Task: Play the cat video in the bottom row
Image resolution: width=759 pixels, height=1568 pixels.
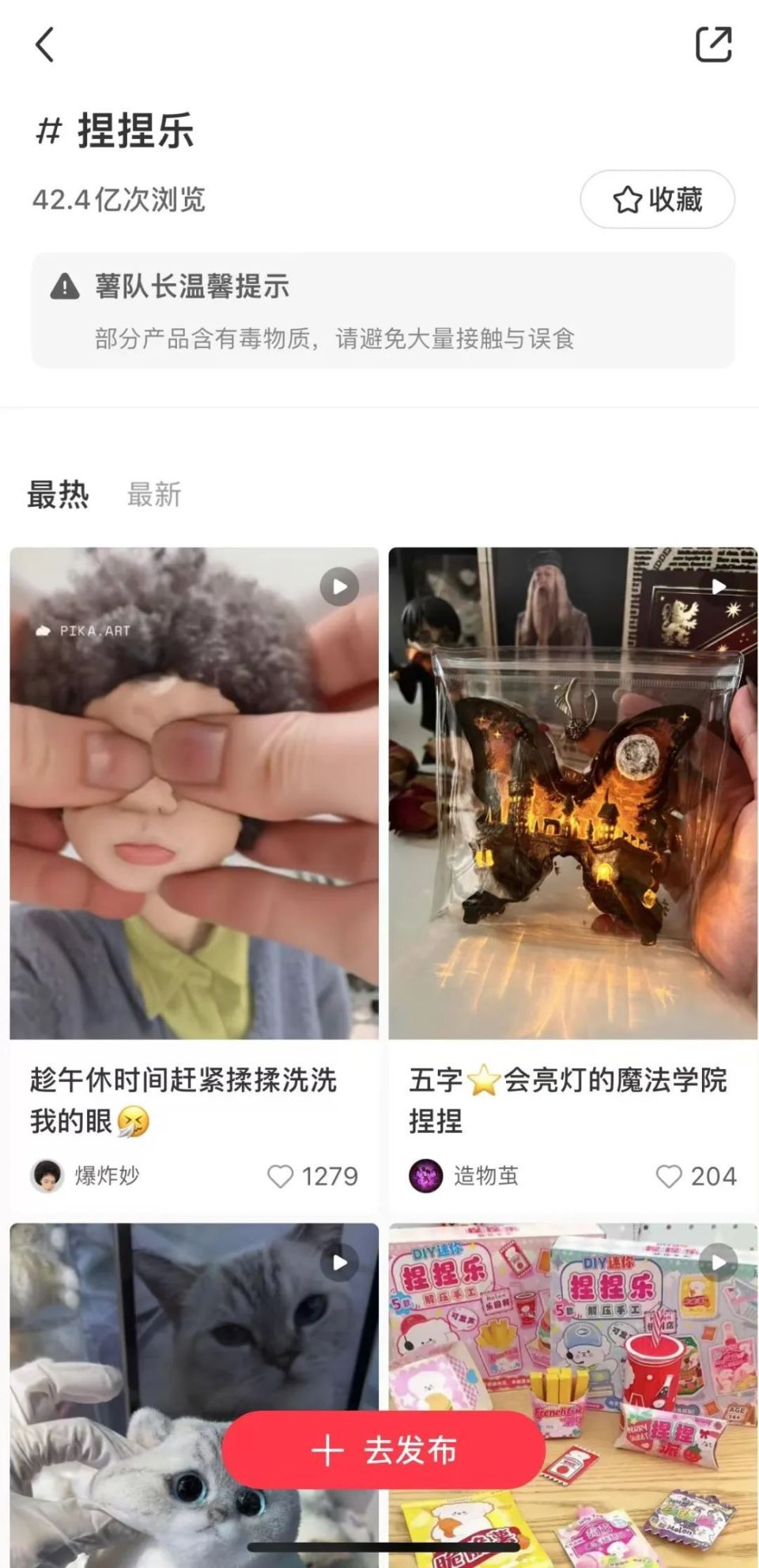Action: click(339, 1263)
